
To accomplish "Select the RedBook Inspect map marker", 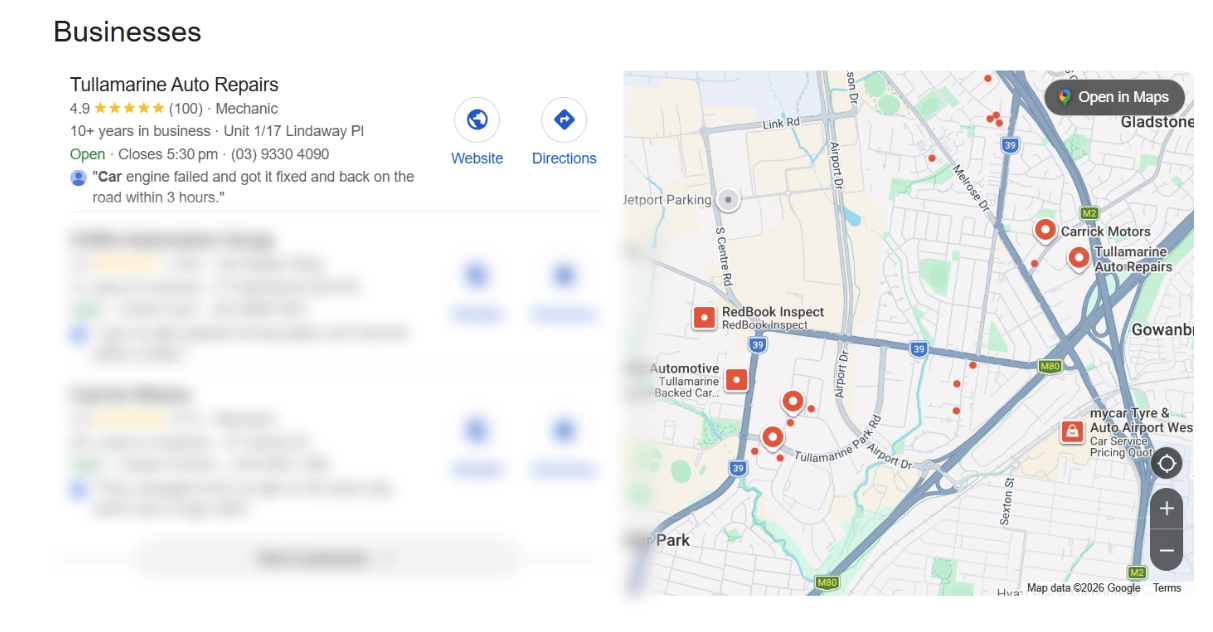I will [705, 318].
